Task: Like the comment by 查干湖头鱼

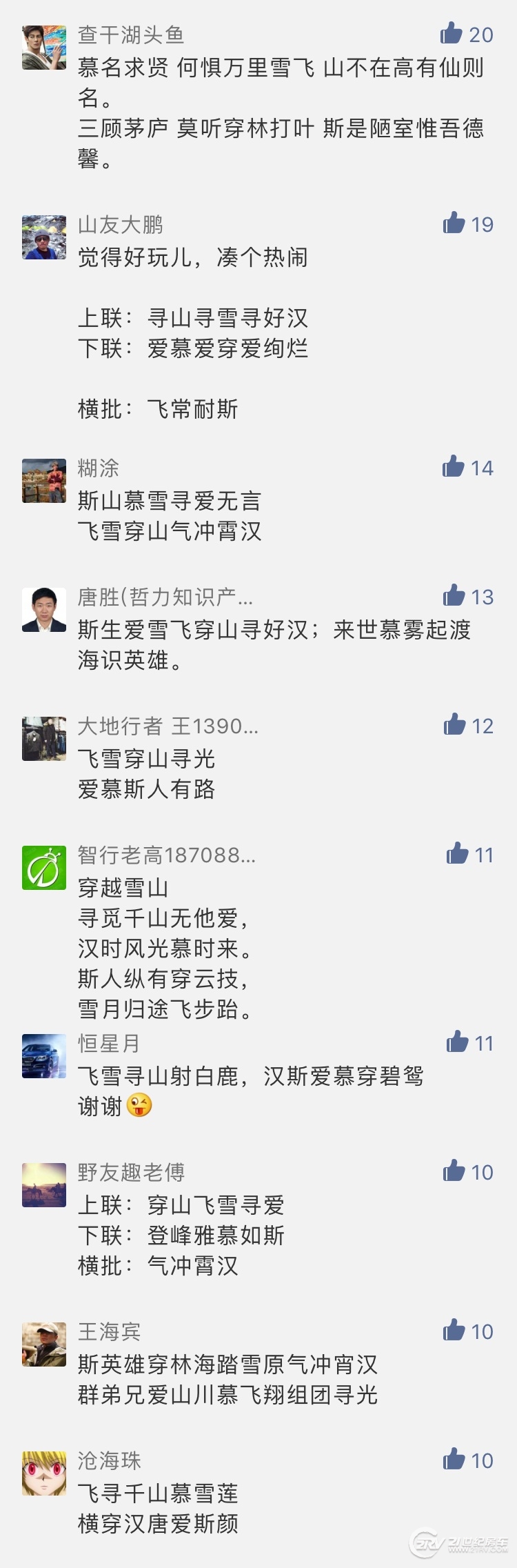Action: point(452,33)
